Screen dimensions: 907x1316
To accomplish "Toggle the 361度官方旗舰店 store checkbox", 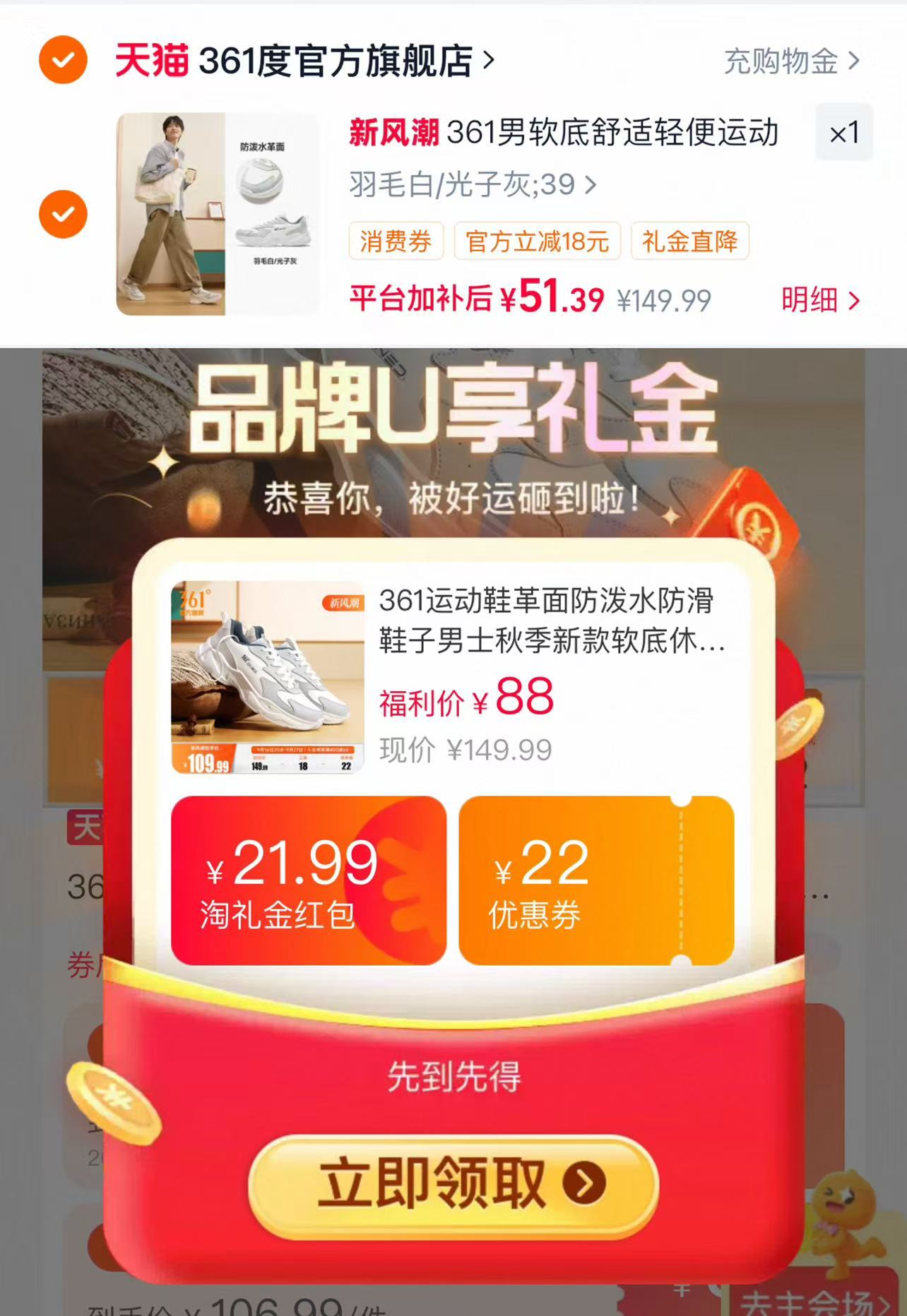I will (x=63, y=60).
